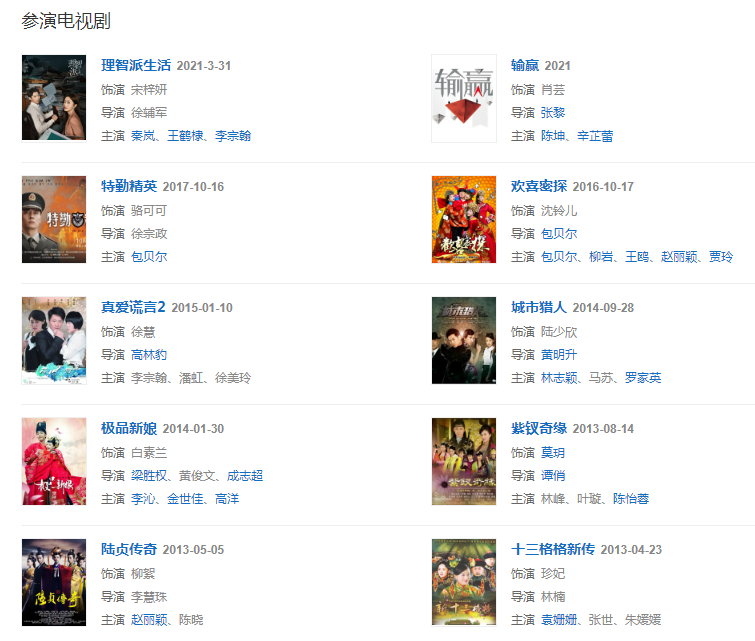Open director 高林豹's profile link
The image size is (755, 641).
(x=149, y=354)
